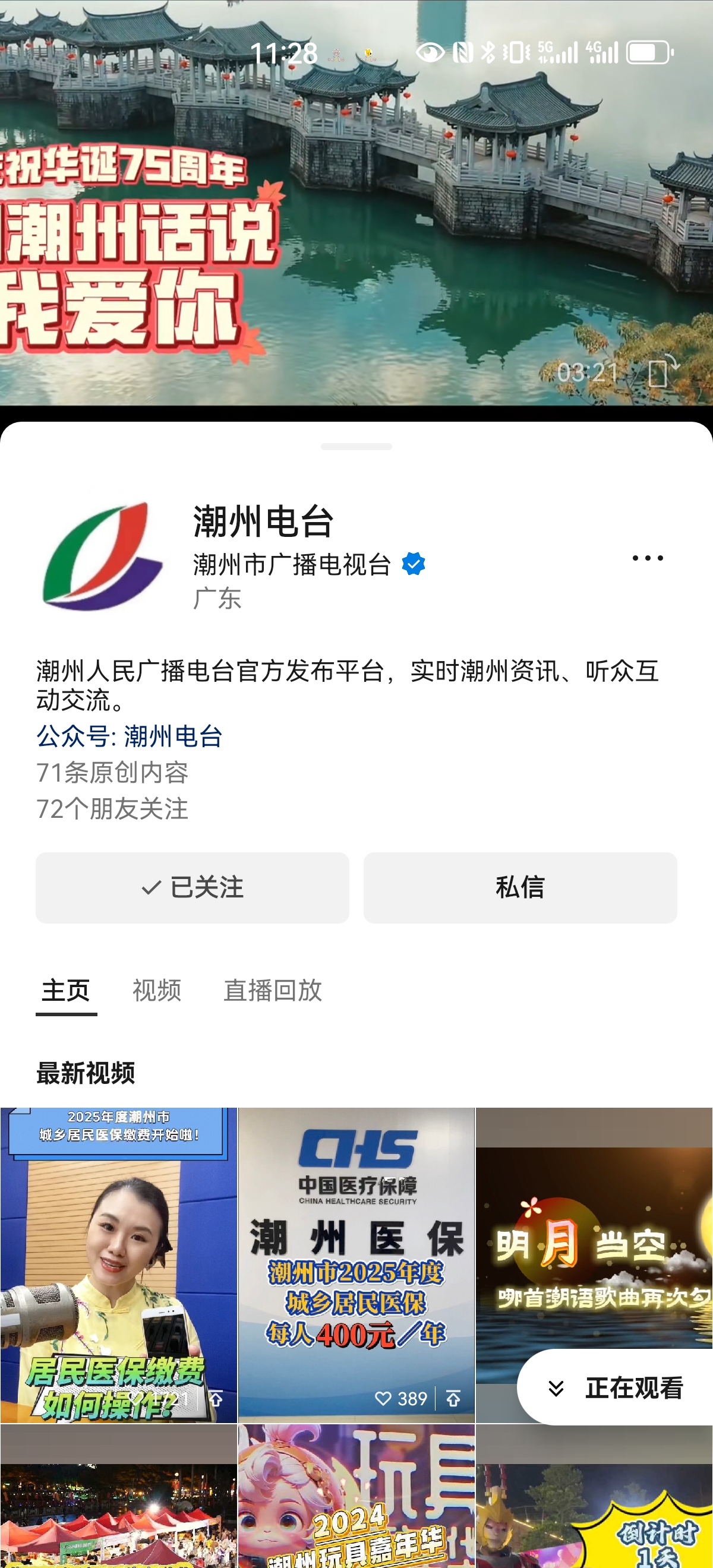Tap the 正在观看 floating button
The width and height of the screenshot is (713, 1568).
[615, 1388]
